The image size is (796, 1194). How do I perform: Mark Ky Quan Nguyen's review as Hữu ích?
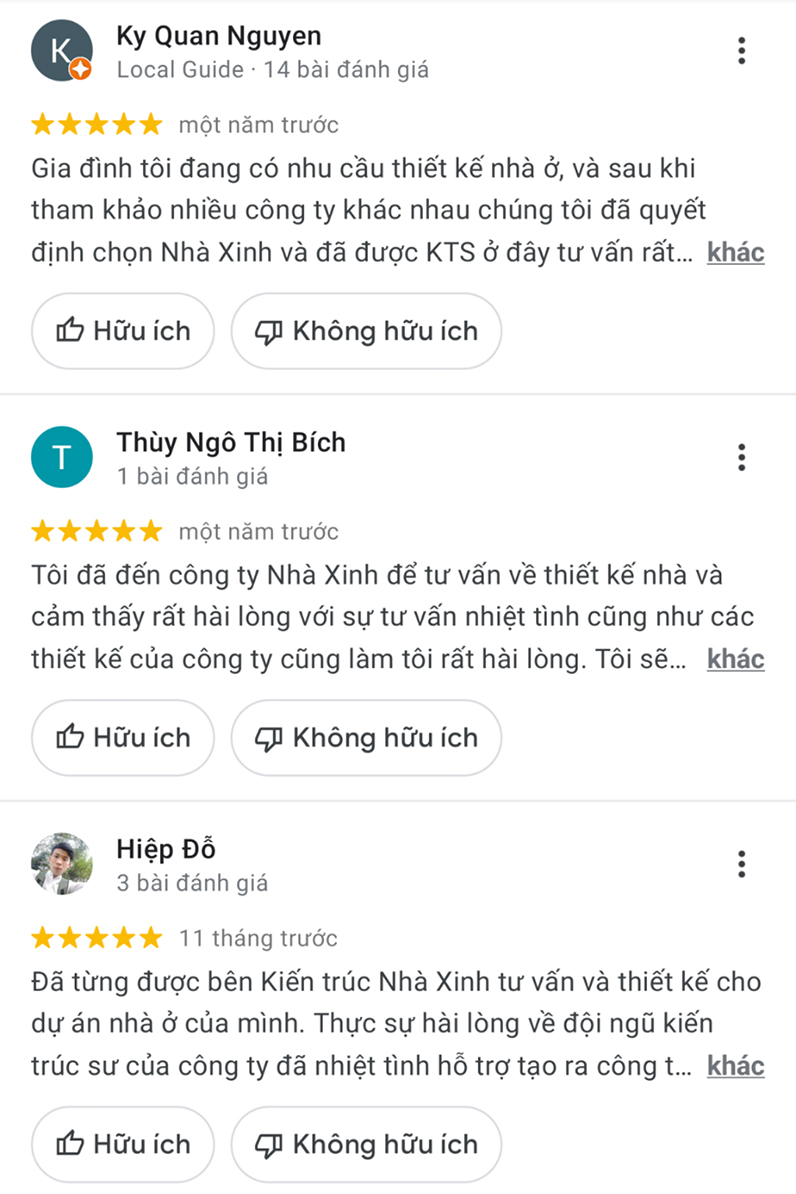(123, 331)
